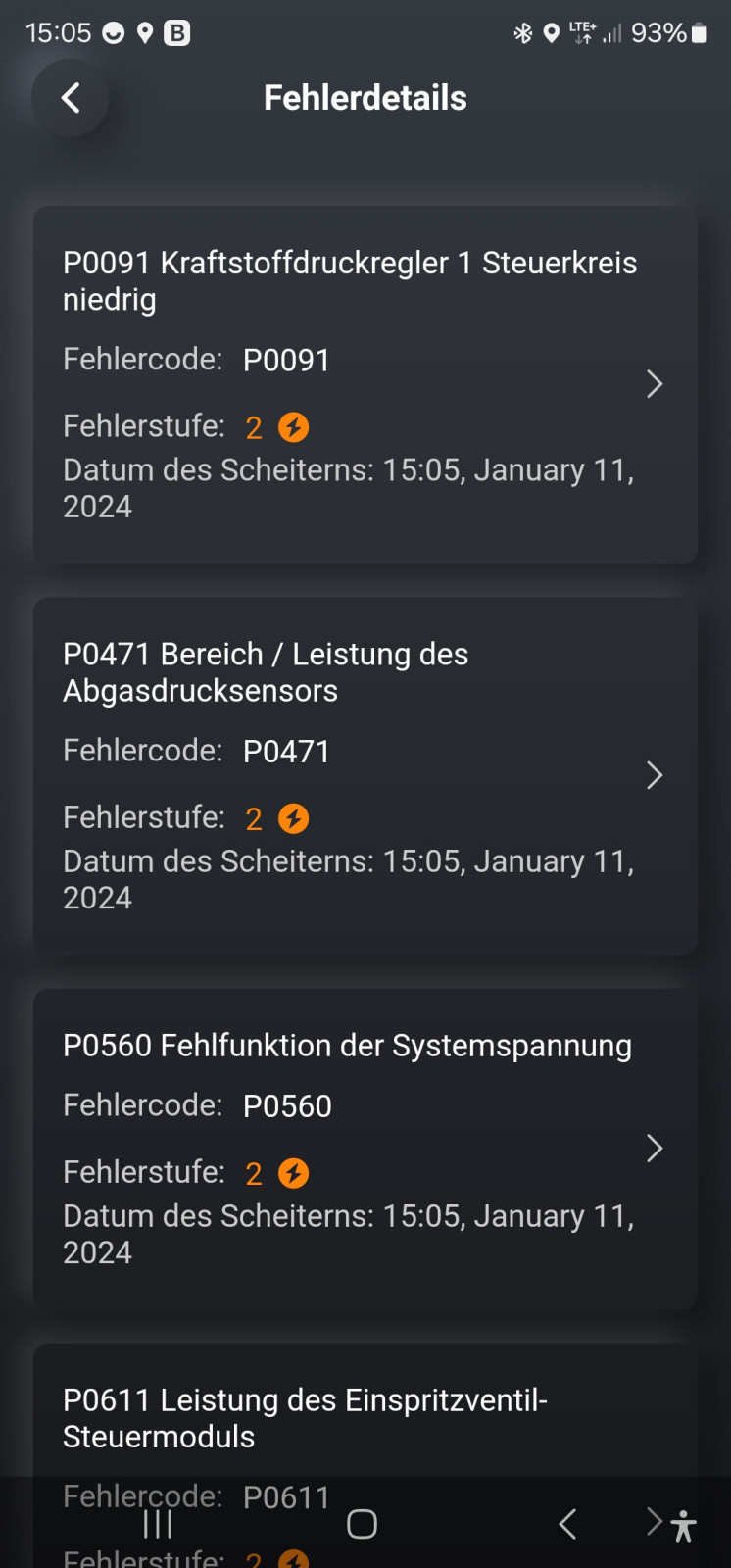Viewport: 731px width, 1568px height.
Task: Tap the Fehlerdetails title at the top
Action: point(365,97)
